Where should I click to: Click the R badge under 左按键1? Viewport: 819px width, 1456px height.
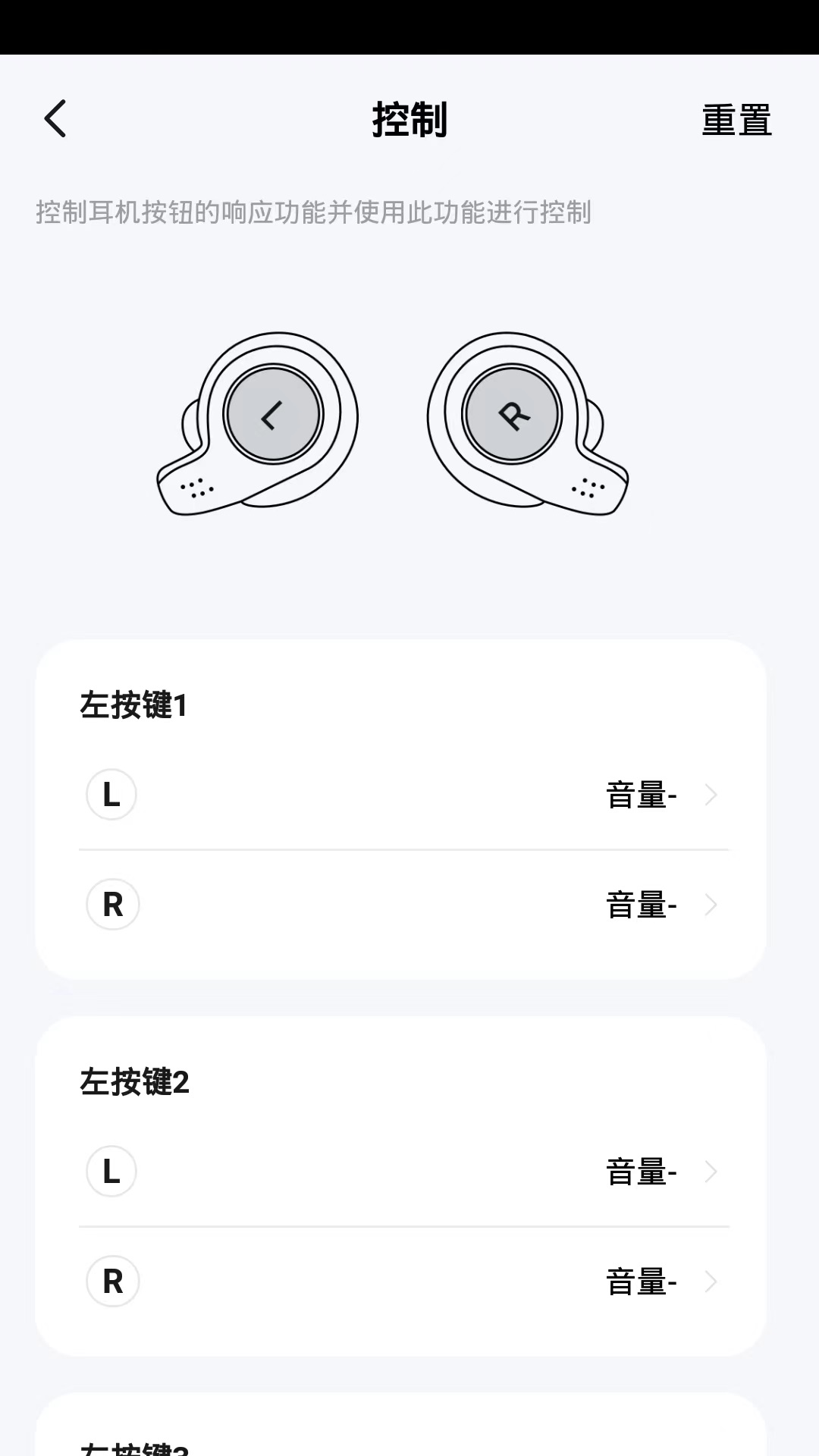point(112,905)
